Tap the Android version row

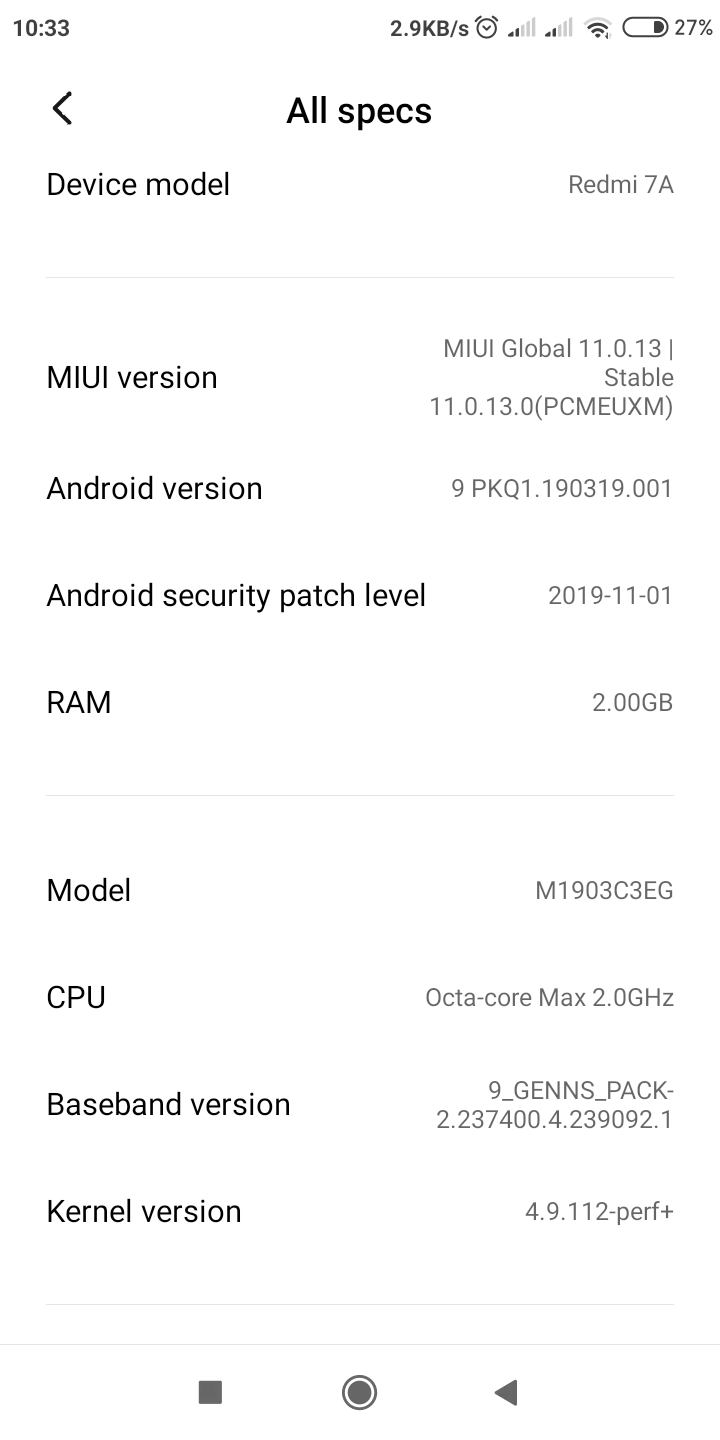tap(360, 489)
